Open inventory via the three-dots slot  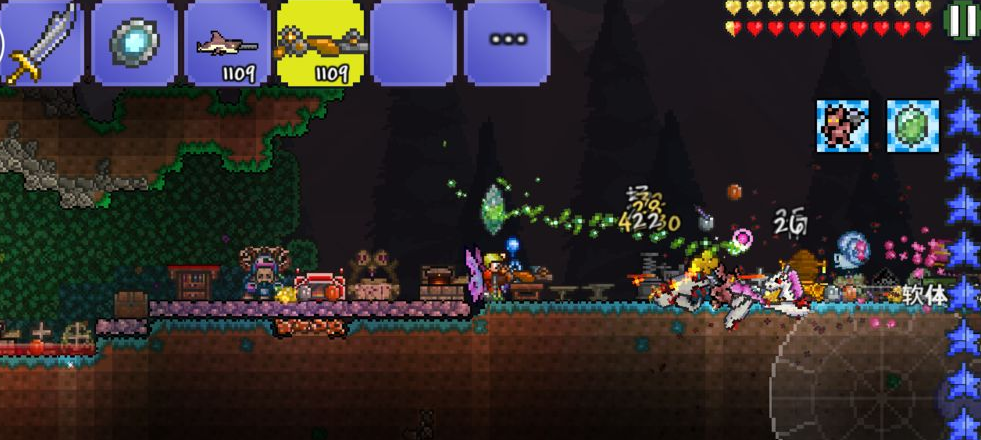508,42
